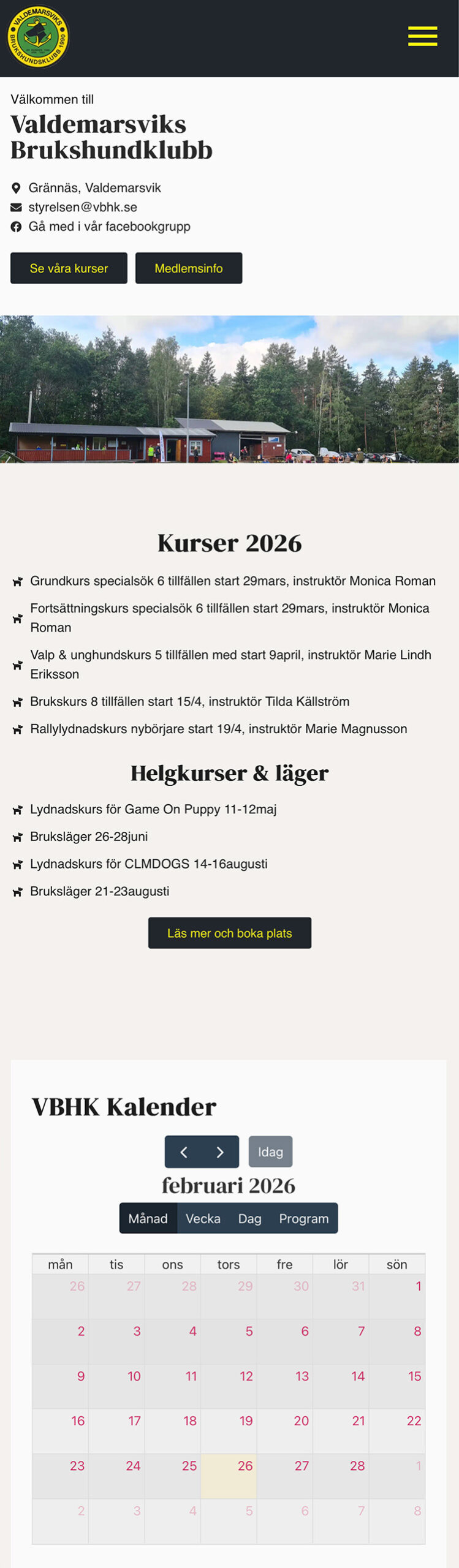Switch to the Program view
Screen dimensions: 459x1568
pyautogui.click(x=303, y=1219)
